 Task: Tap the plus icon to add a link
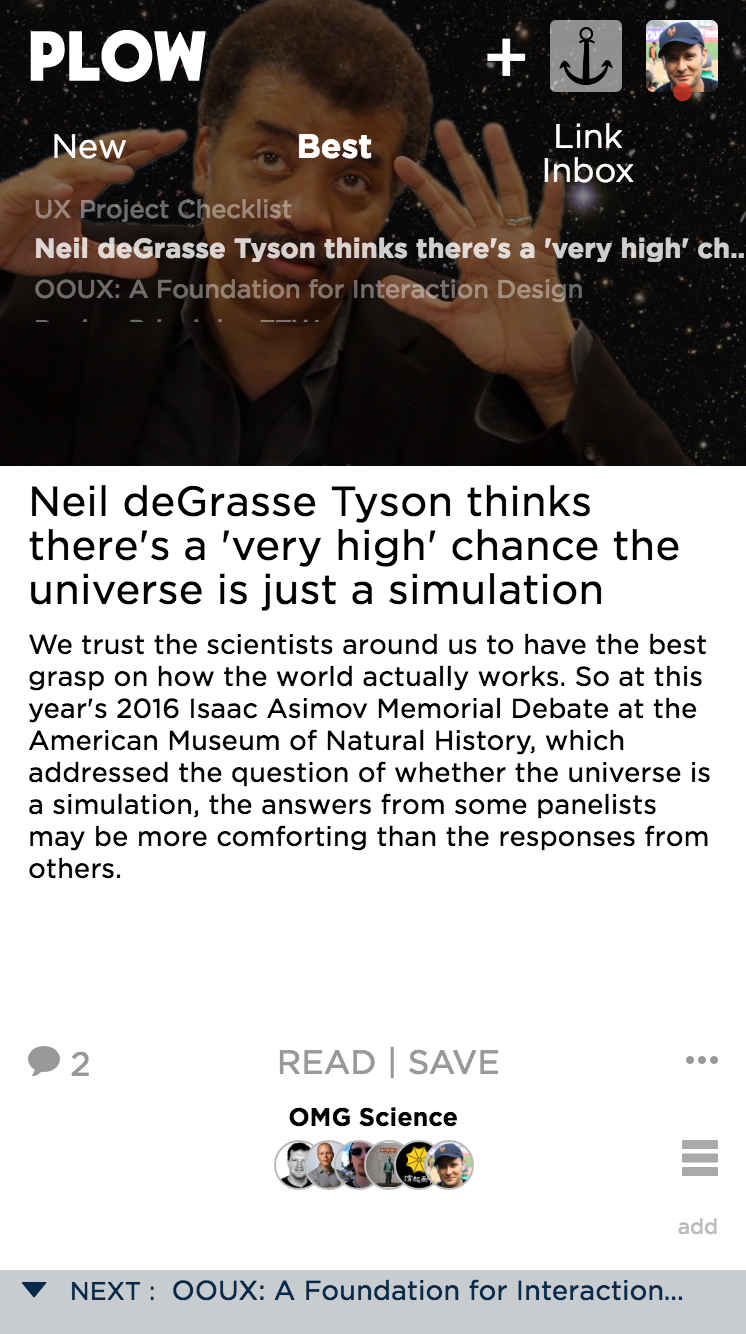pos(506,58)
